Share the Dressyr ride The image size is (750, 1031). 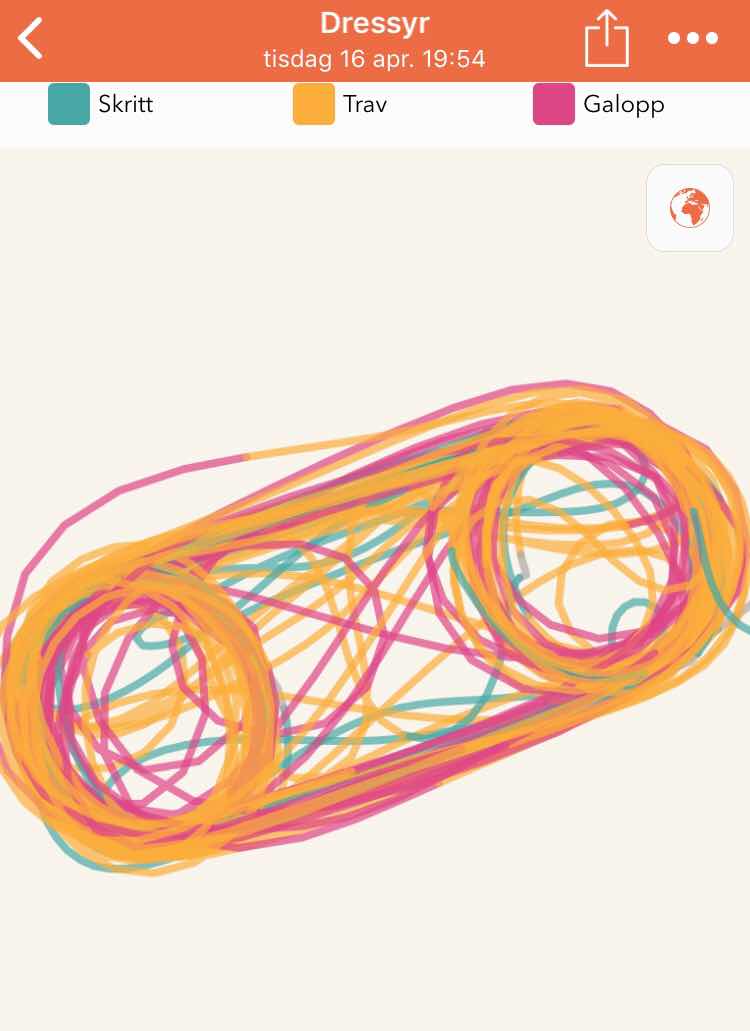click(607, 38)
